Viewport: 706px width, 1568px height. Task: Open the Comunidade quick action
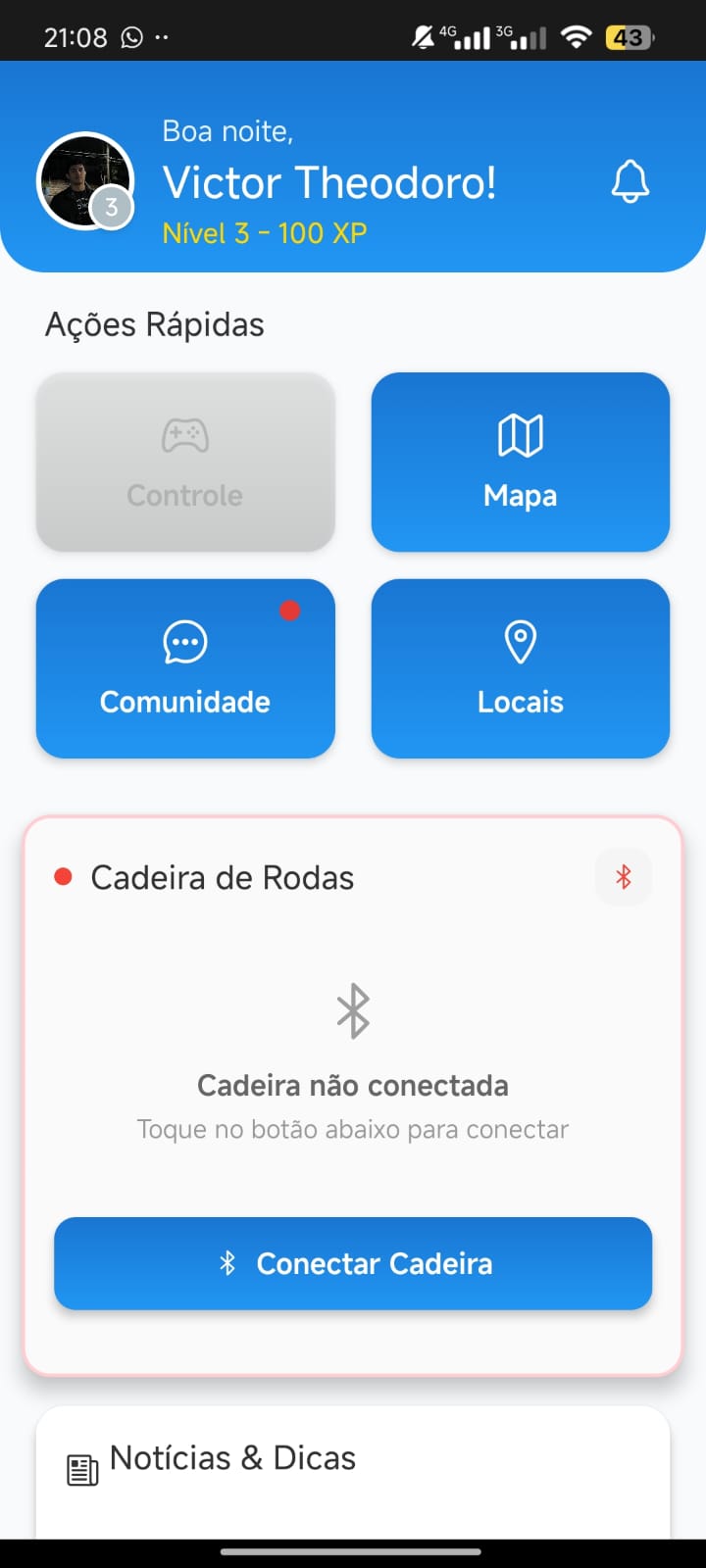[x=185, y=668]
